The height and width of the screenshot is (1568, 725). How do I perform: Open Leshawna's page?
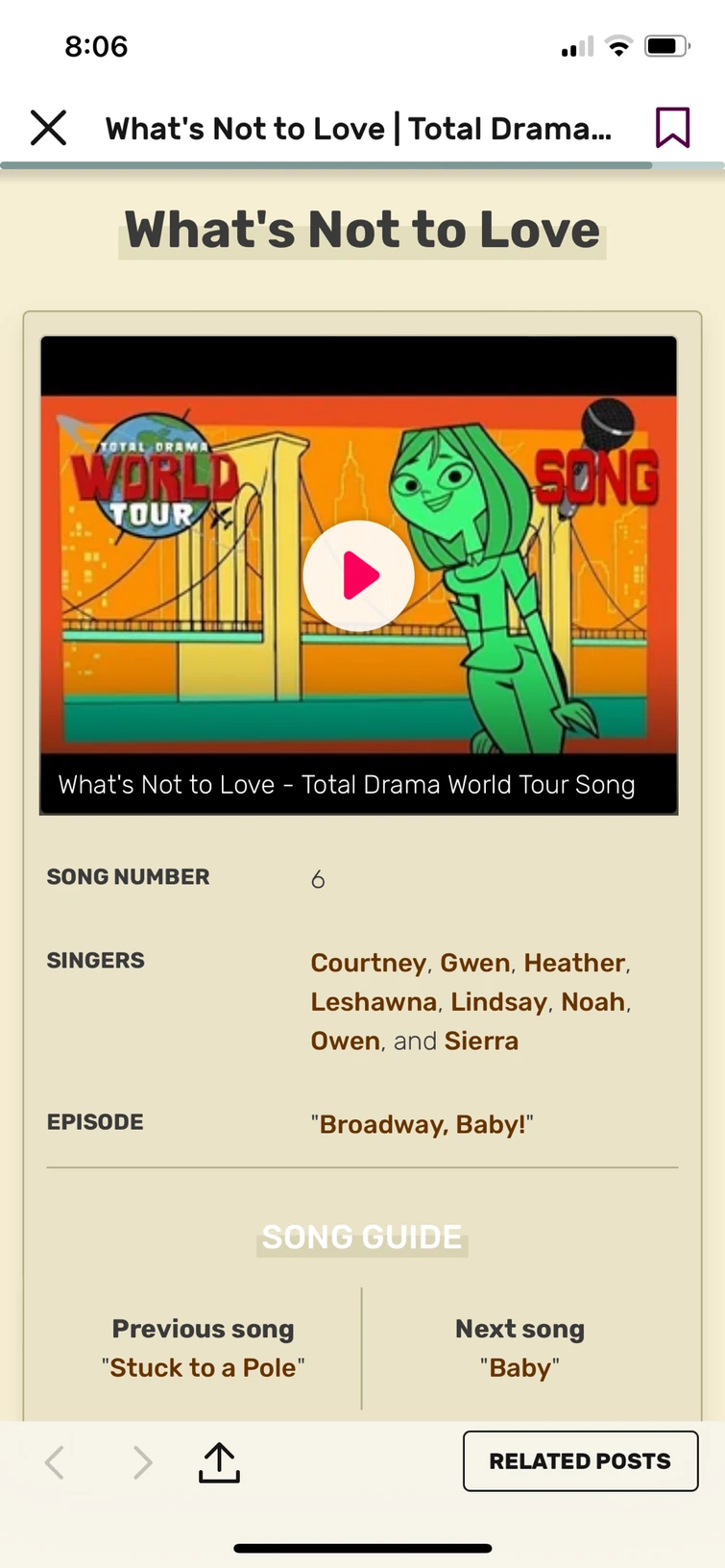(x=374, y=1002)
